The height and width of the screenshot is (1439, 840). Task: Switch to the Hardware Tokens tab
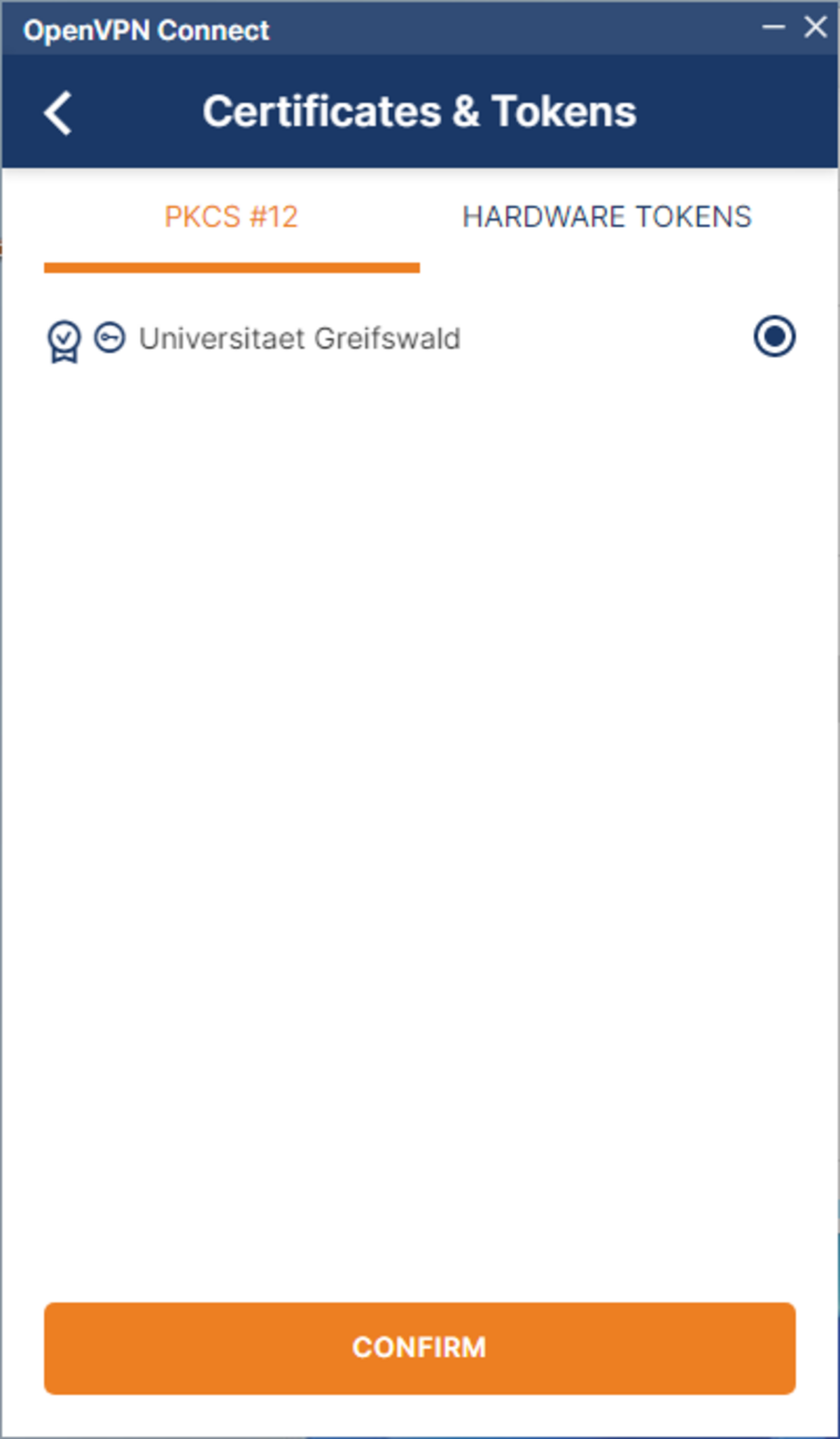607,217
